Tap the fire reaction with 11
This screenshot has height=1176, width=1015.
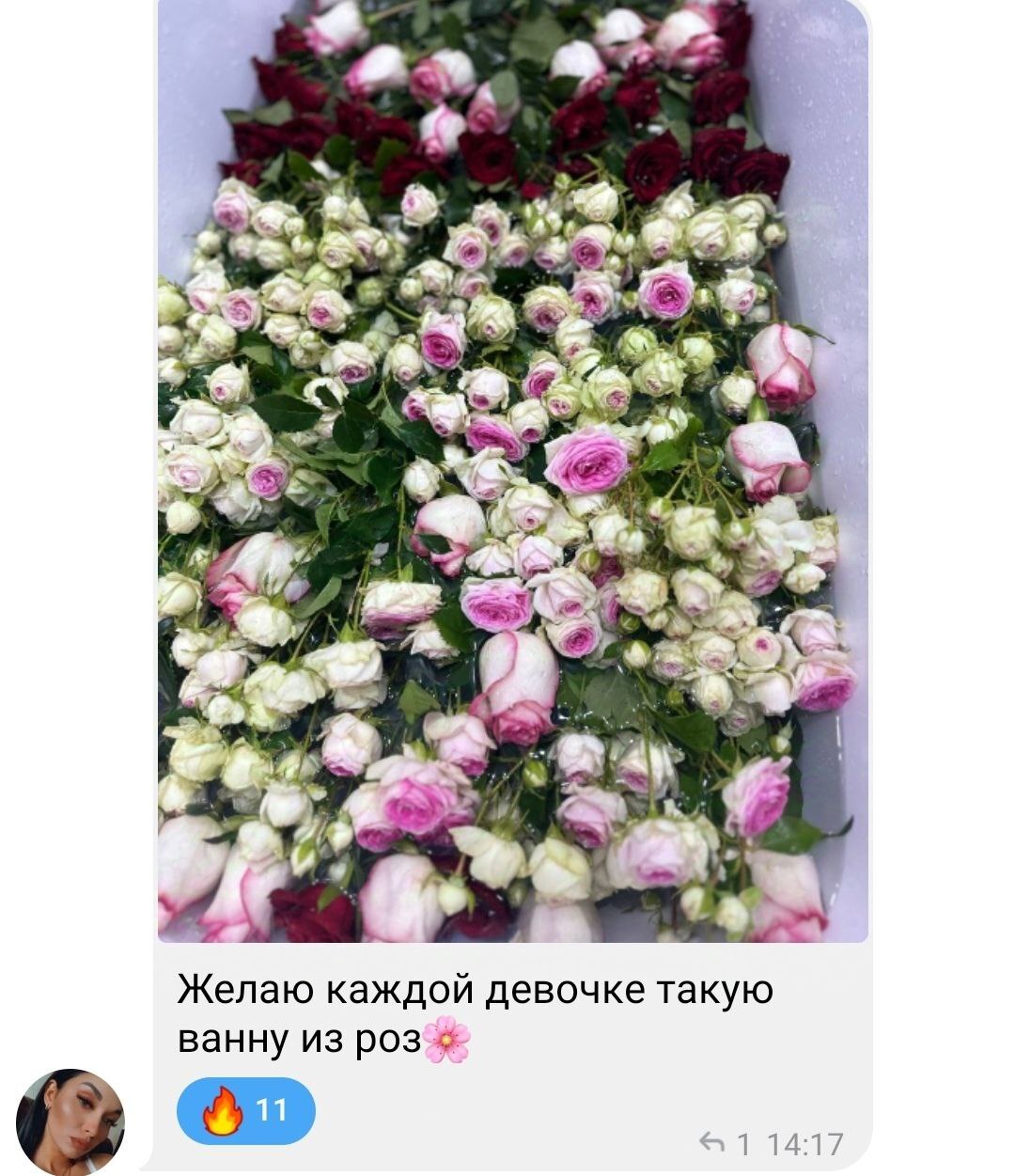click(x=246, y=1110)
